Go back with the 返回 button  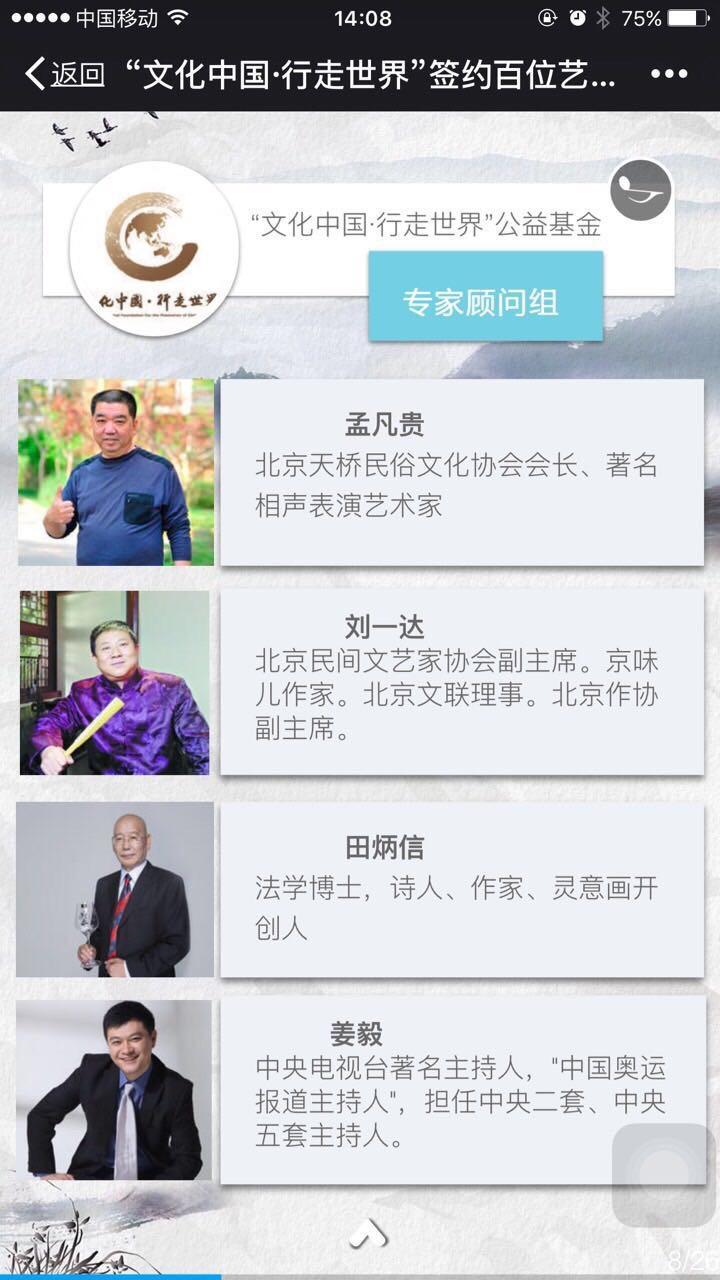pyautogui.click(x=65, y=74)
